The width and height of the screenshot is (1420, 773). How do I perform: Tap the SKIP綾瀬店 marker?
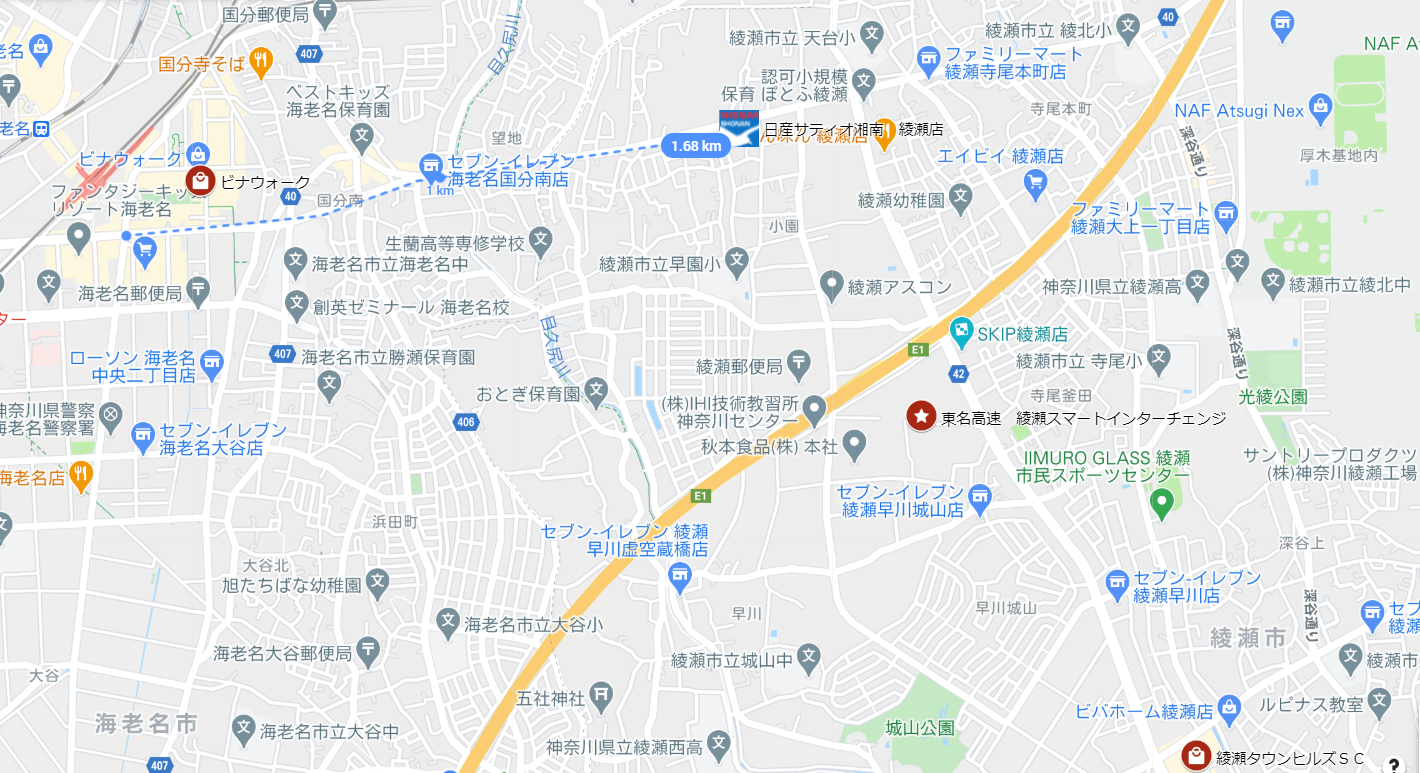coord(960,328)
